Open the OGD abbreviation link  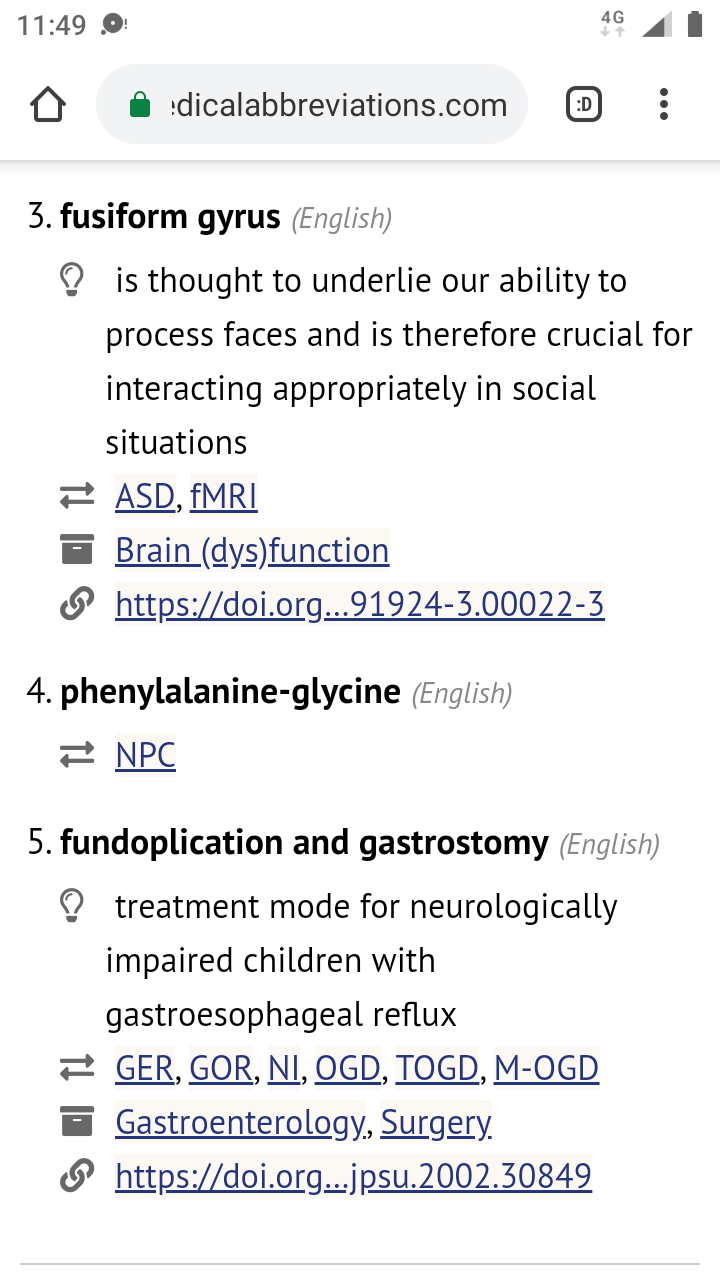coord(348,1068)
